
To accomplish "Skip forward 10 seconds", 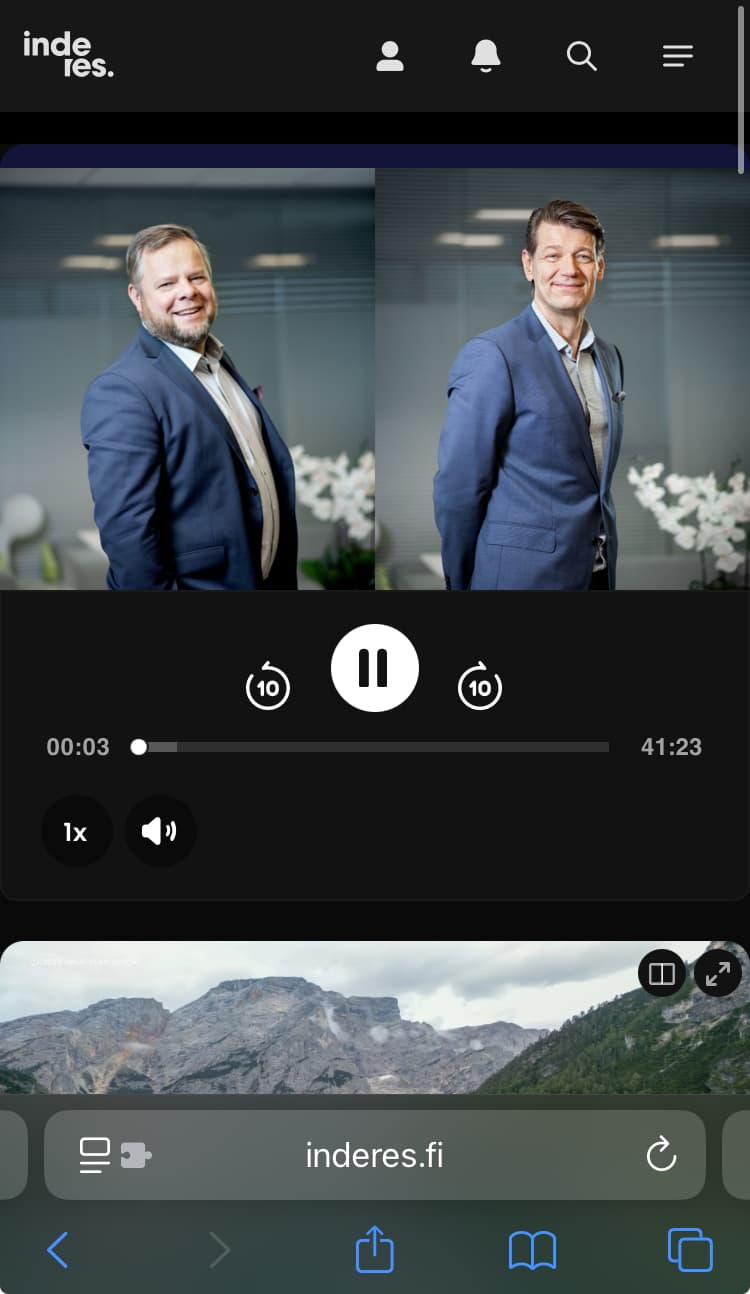I will [x=480, y=687].
